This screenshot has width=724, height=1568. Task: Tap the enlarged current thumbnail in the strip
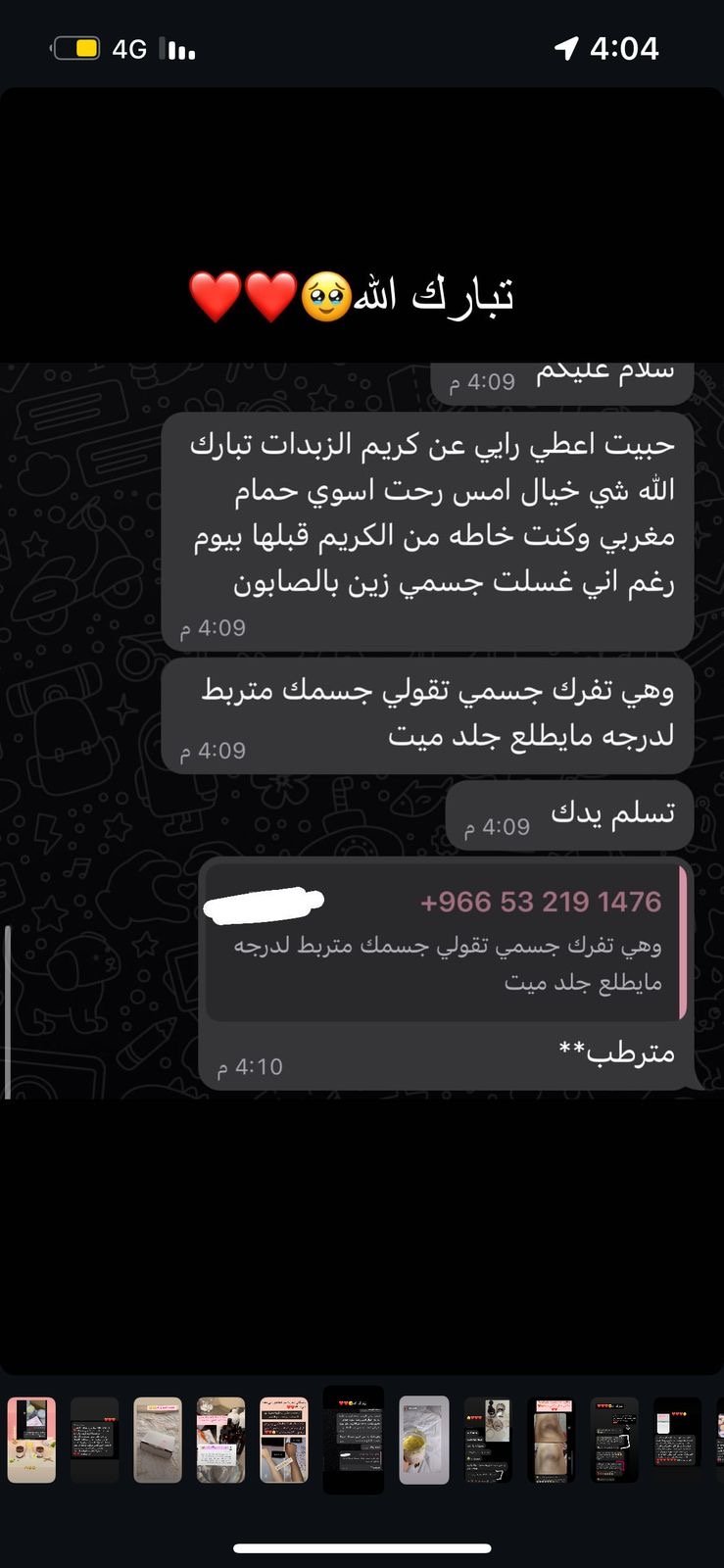354,1440
